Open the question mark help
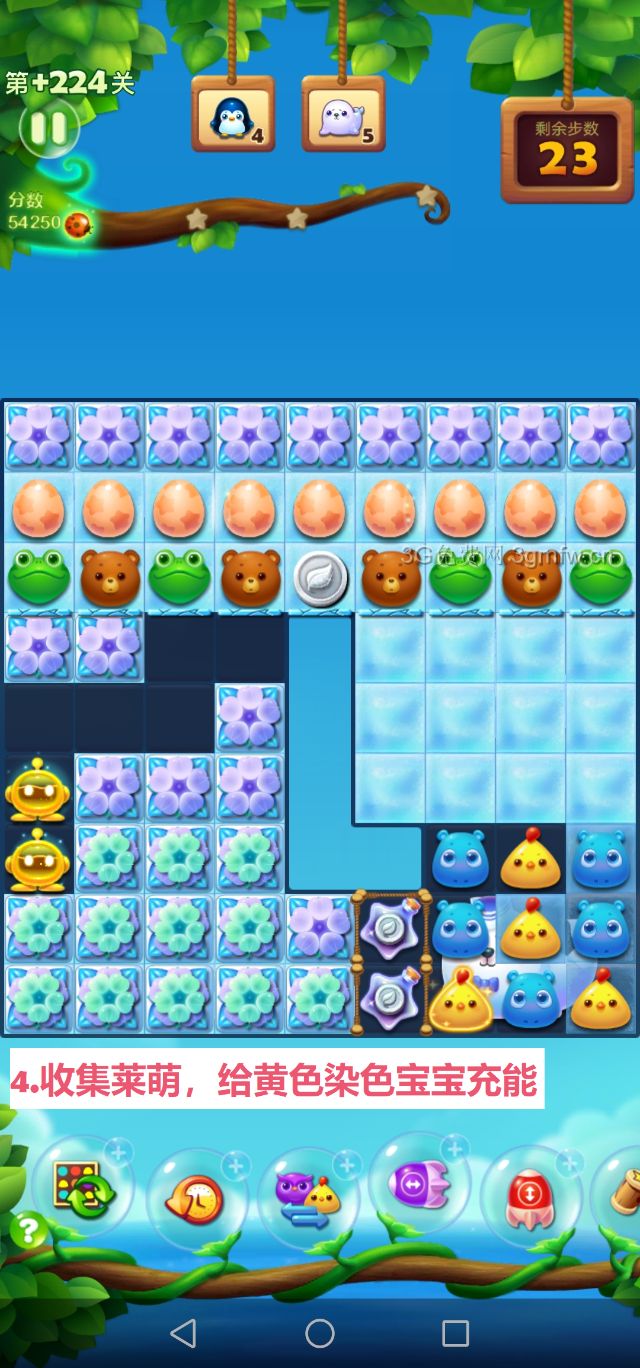Screen dimensions: 640x1368 [28, 1229]
